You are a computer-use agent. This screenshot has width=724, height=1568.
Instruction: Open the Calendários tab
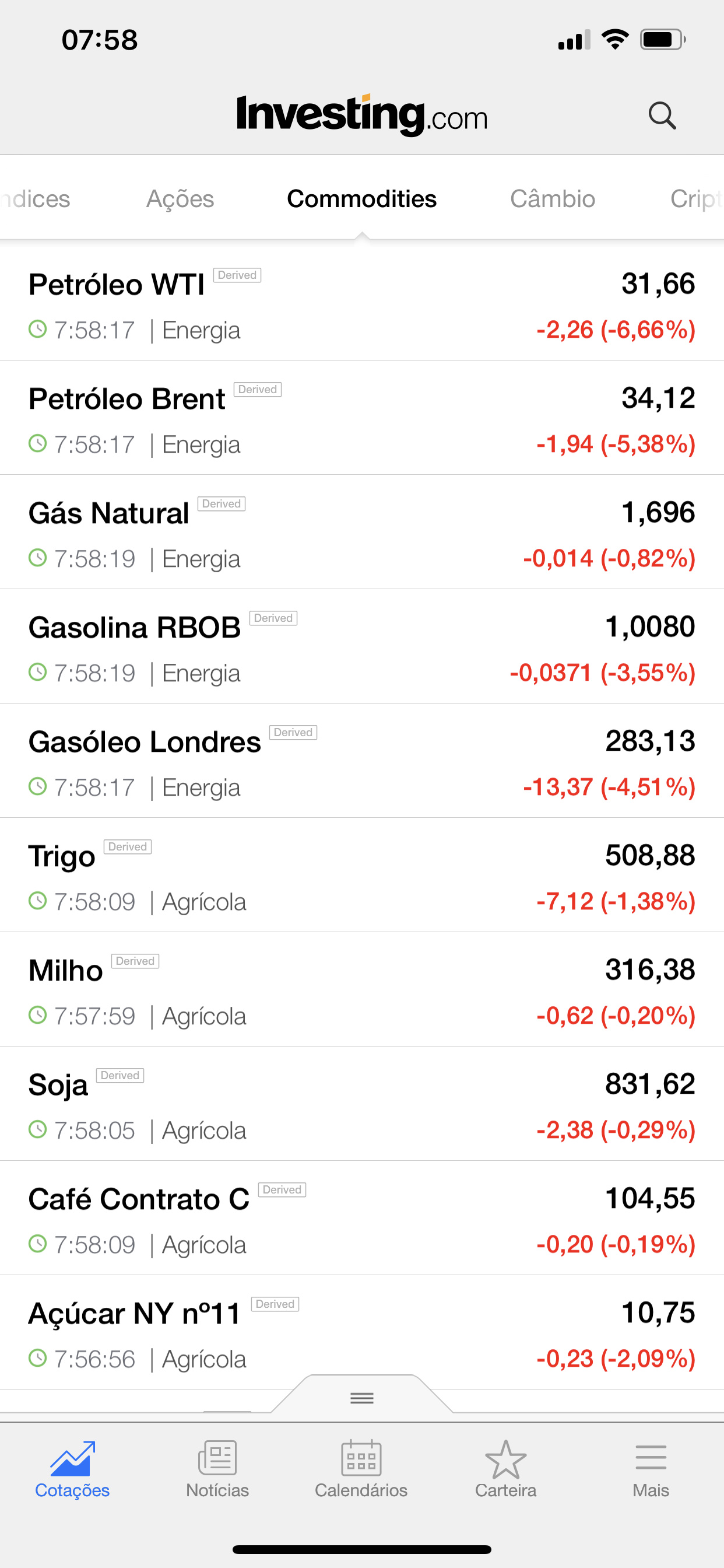click(361, 1469)
